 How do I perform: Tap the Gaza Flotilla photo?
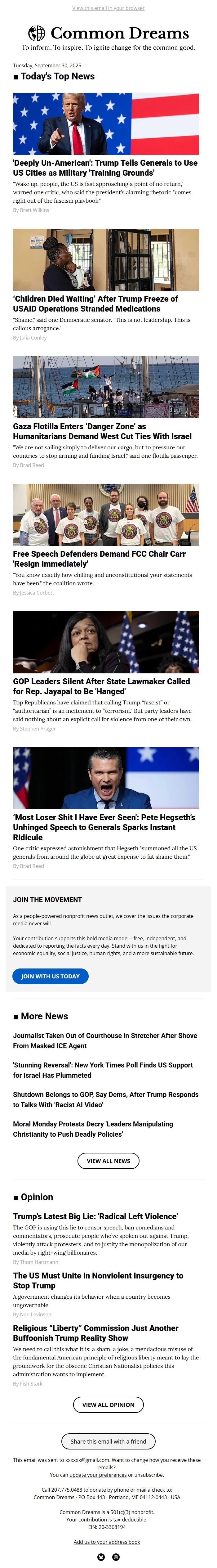pos(106,387)
